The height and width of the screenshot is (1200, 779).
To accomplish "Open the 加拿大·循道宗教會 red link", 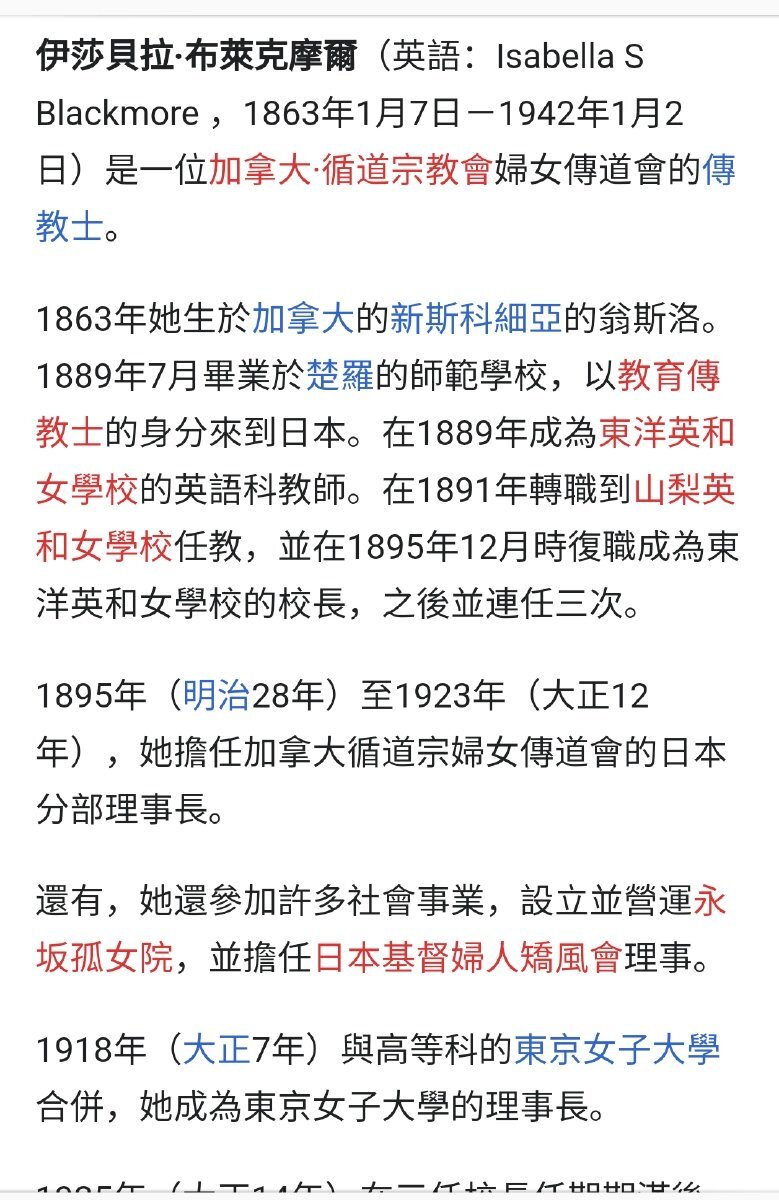I will coord(350,171).
